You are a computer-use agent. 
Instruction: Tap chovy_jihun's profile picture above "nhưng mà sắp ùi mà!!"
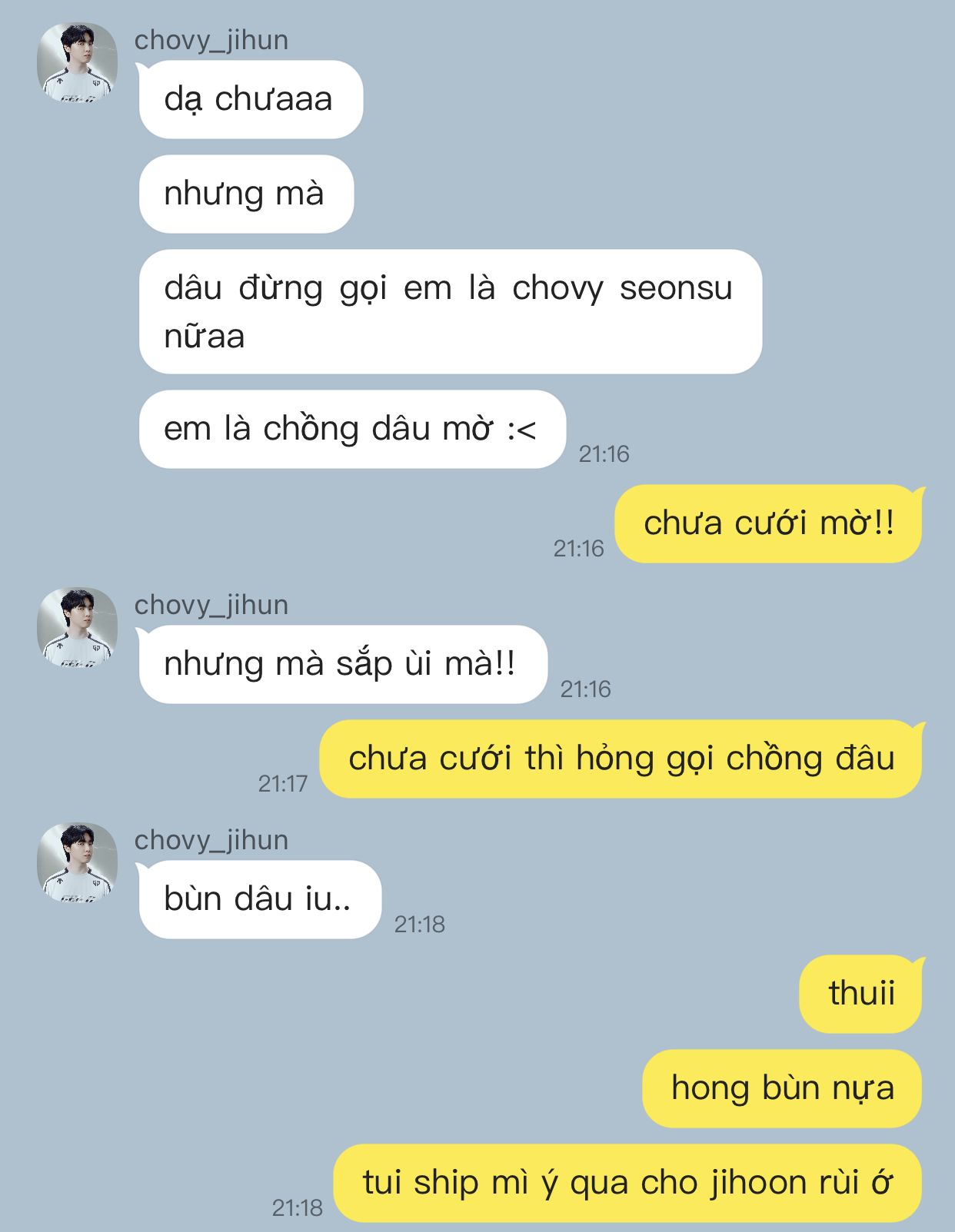[77, 628]
